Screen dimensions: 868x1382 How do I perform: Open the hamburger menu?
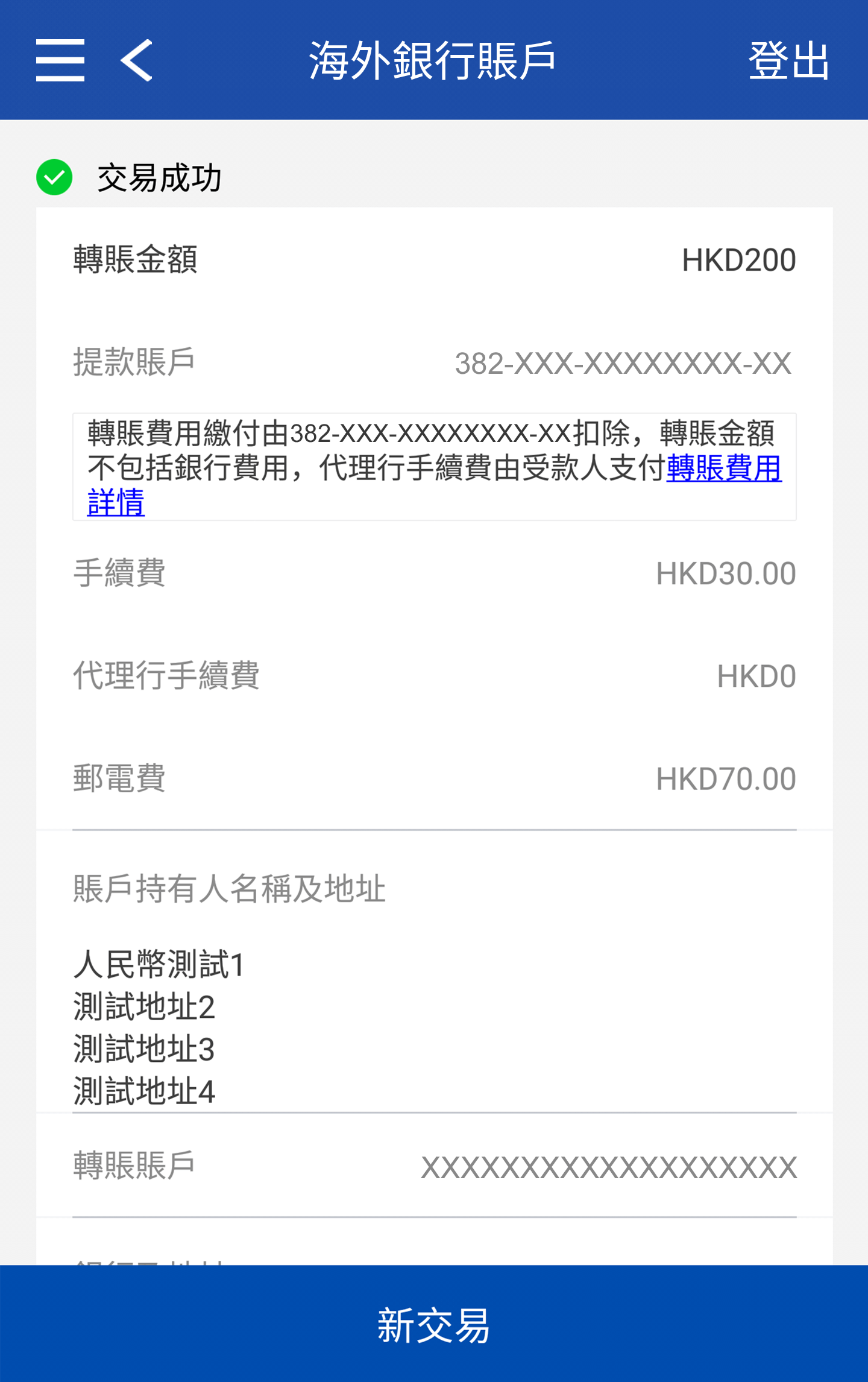[x=60, y=60]
